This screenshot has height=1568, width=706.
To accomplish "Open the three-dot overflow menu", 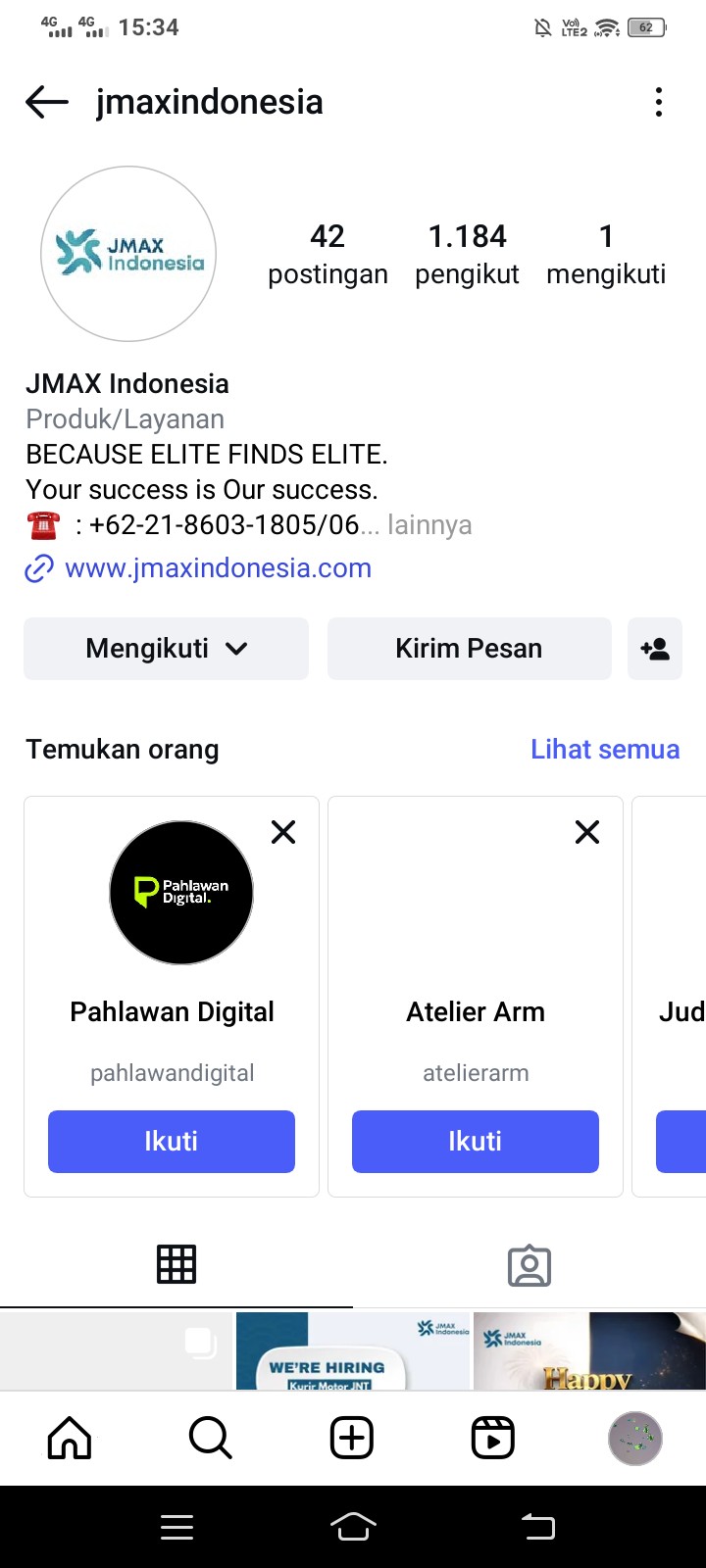I will click(x=658, y=102).
